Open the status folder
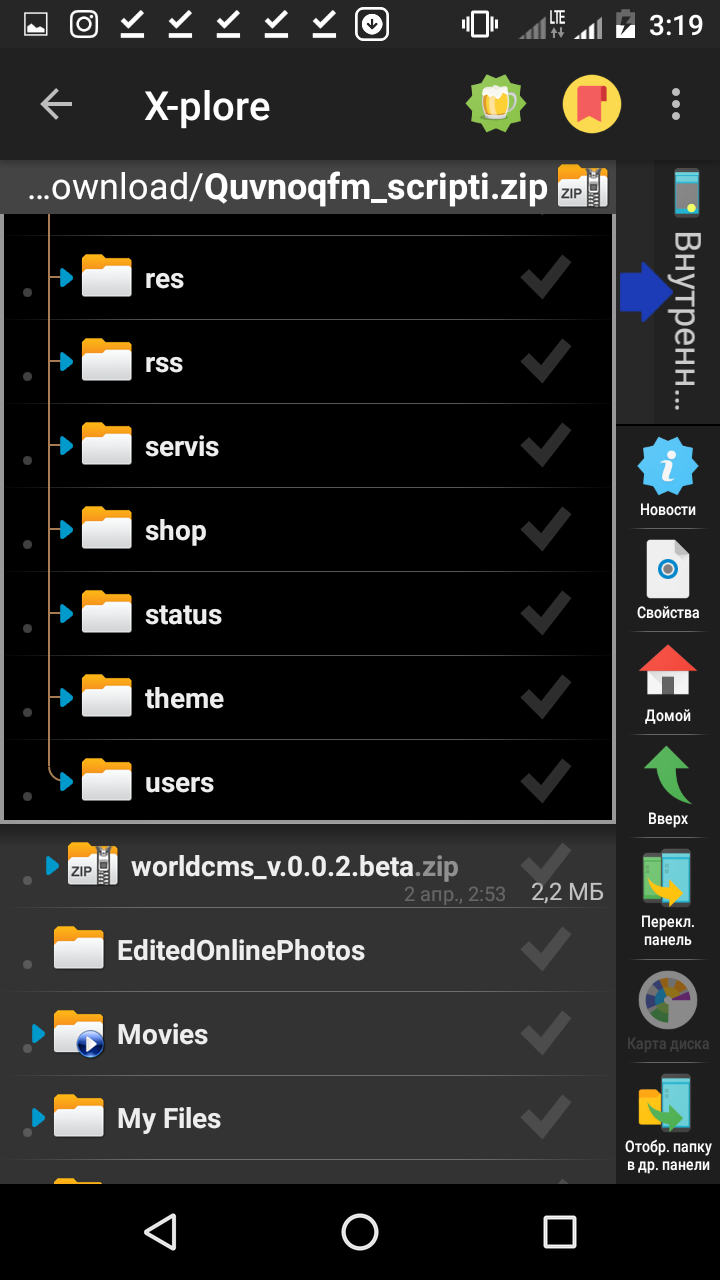 [x=183, y=615]
